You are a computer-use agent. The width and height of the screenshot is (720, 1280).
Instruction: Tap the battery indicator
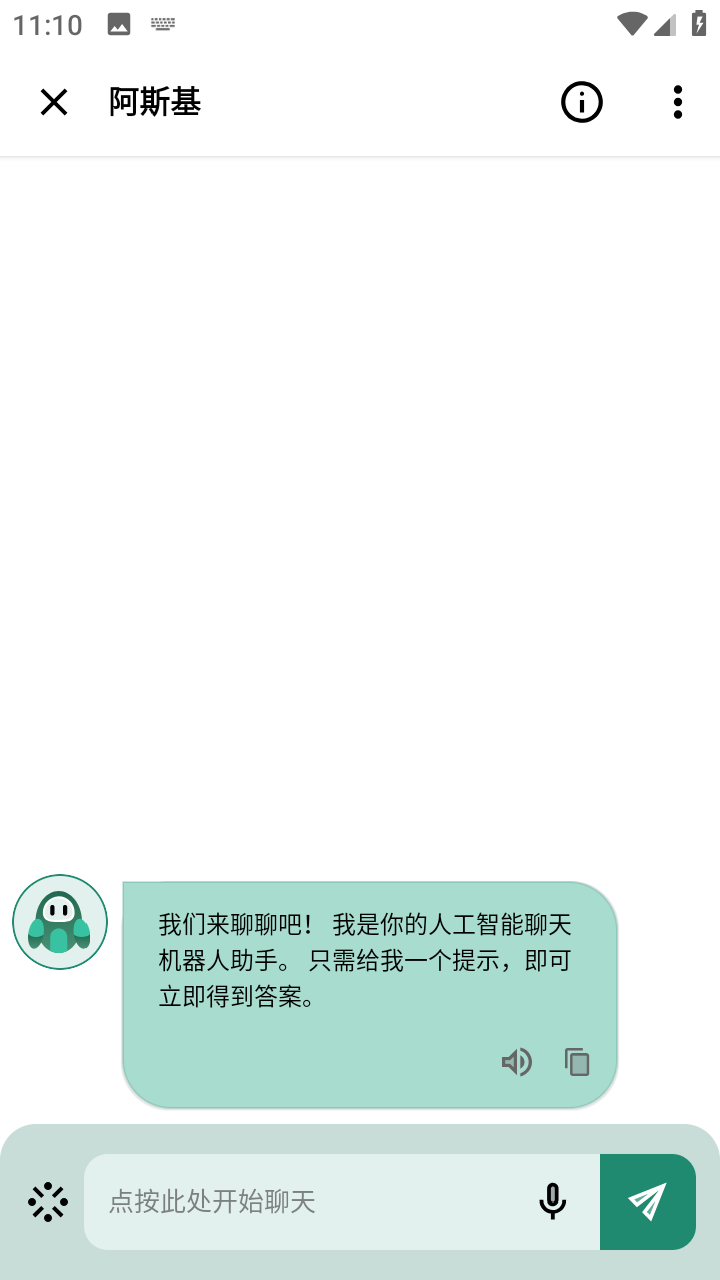coord(700,24)
